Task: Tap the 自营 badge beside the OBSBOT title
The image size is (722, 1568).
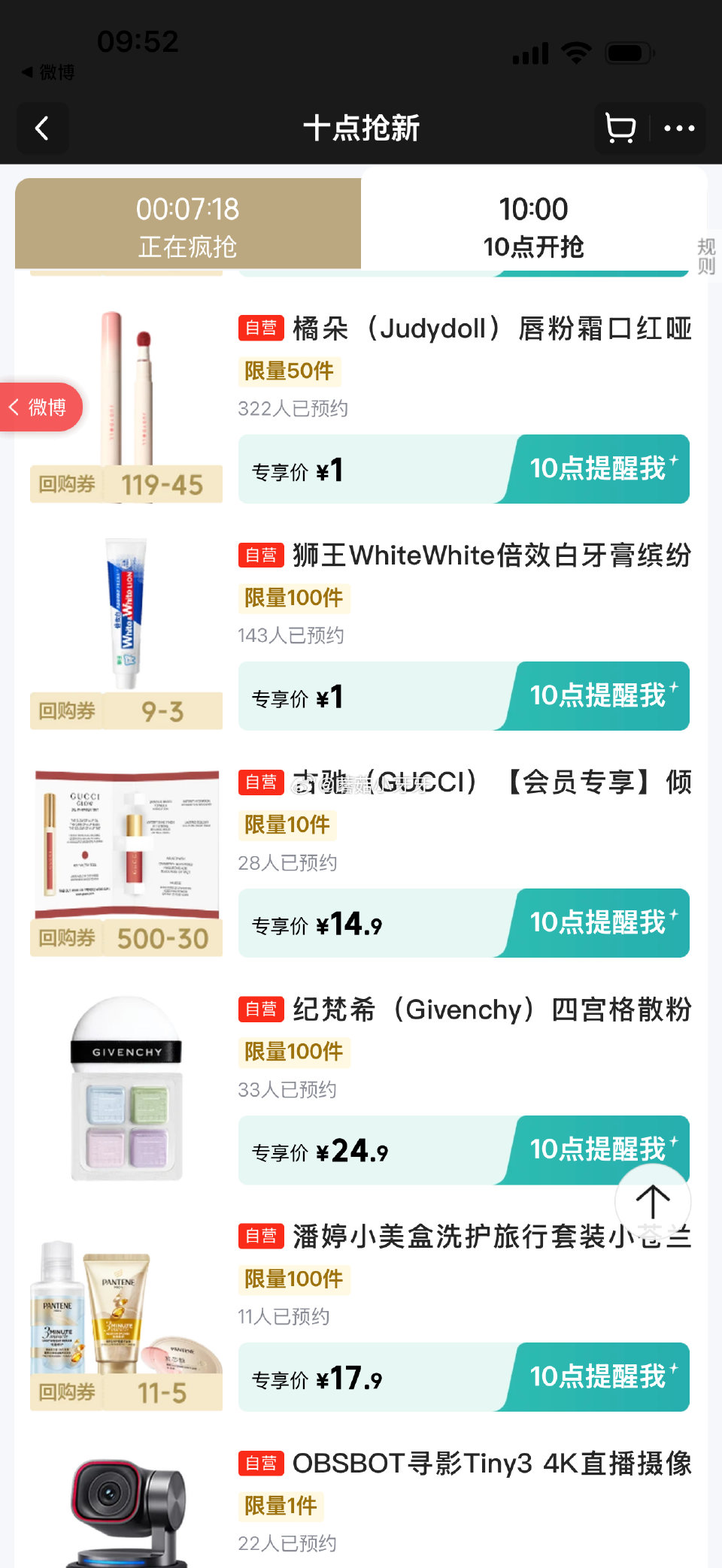Action: (x=260, y=1464)
